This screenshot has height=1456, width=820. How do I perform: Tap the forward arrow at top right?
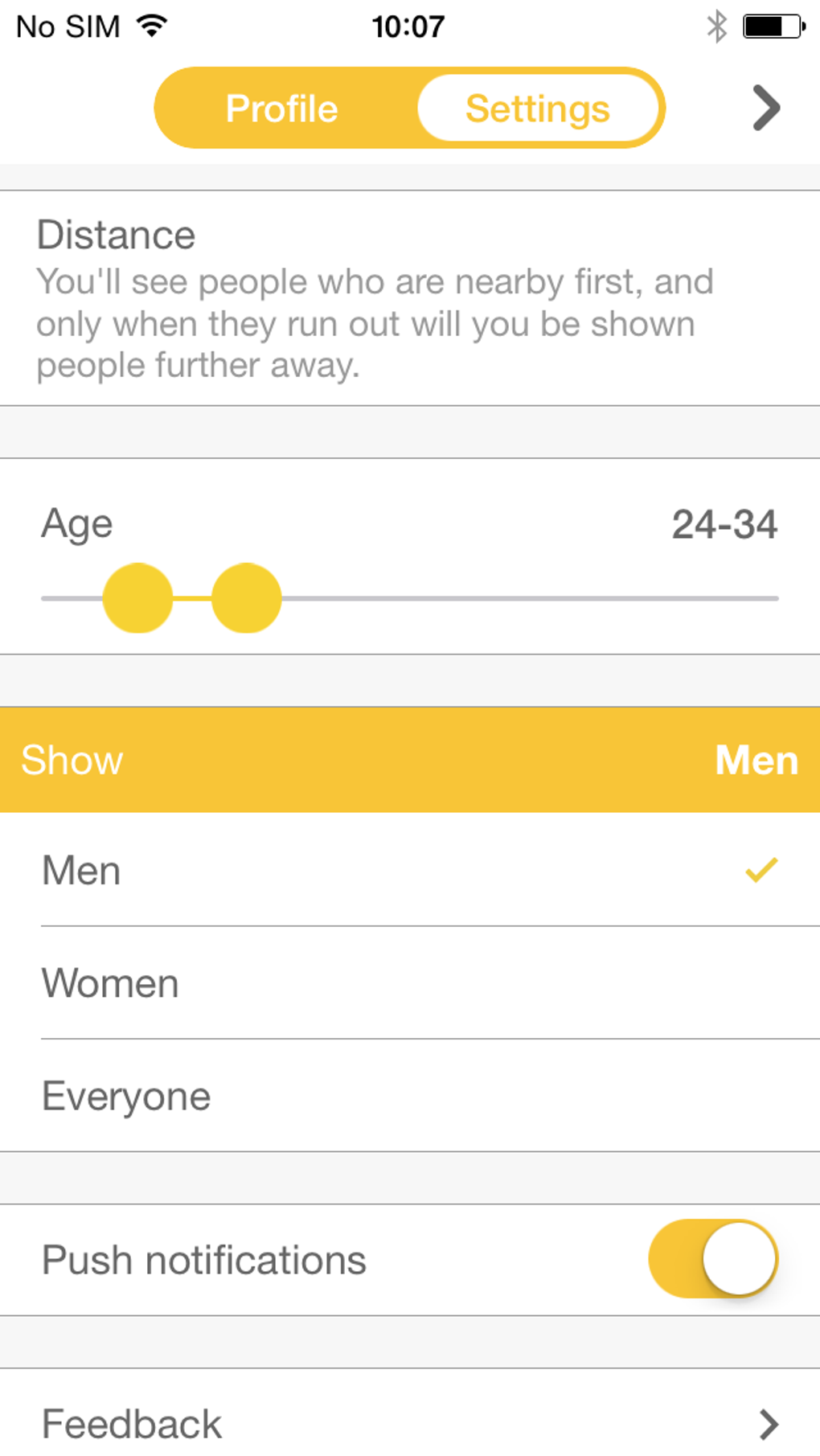tap(765, 109)
